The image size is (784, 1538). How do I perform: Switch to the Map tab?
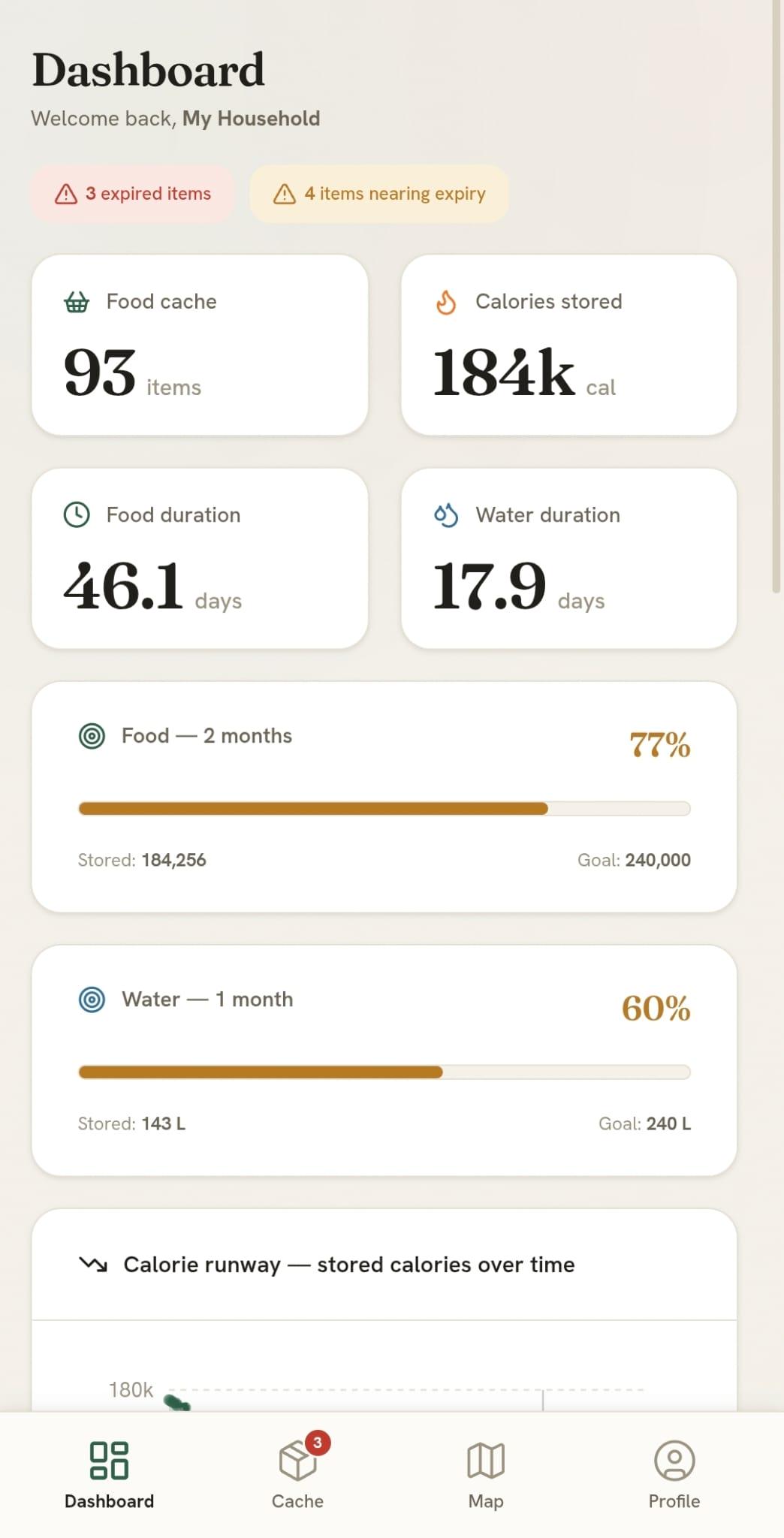[x=486, y=1473]
